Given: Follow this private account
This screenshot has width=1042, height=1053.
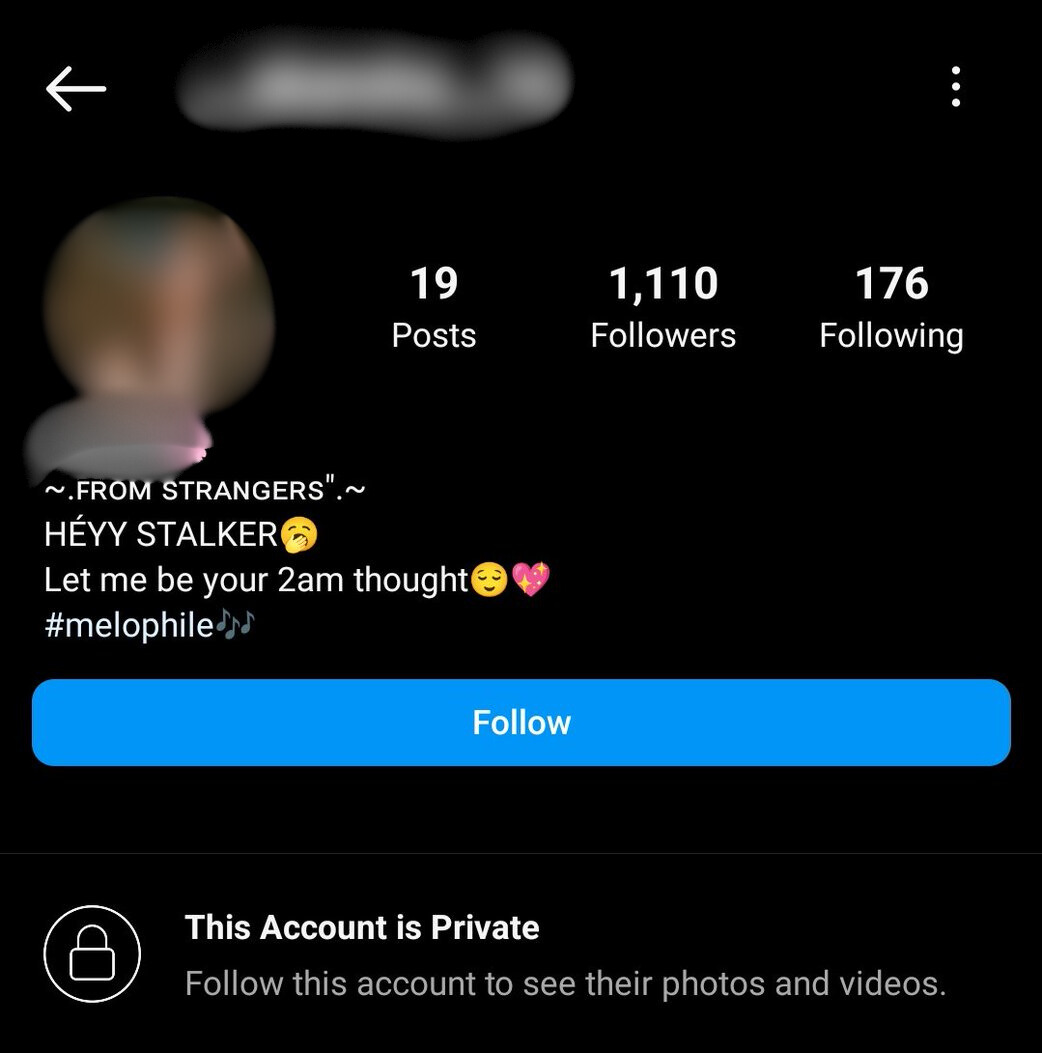Looking at the screenshot, I should (x=521, y=722).
